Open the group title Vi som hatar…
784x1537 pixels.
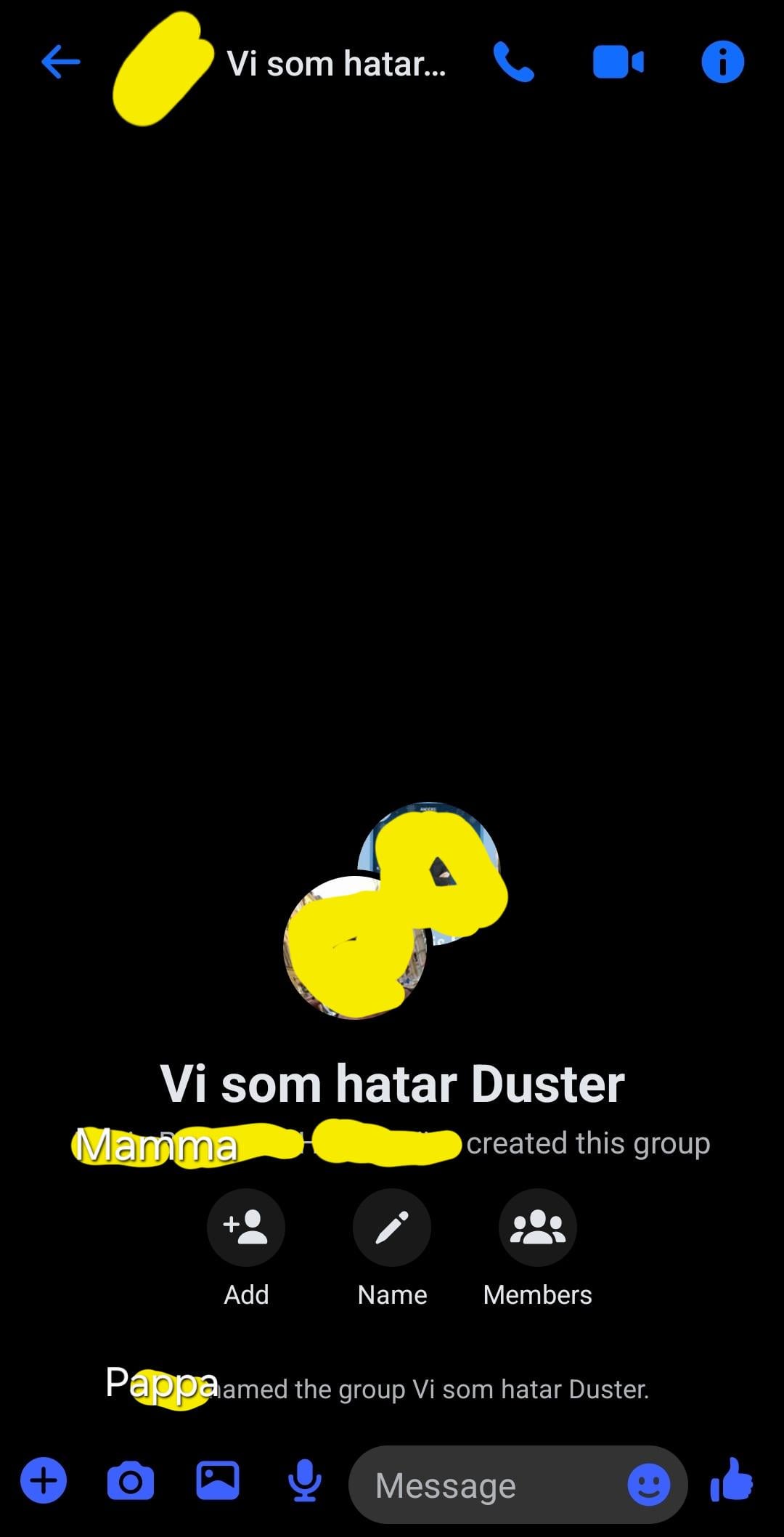click(336, 64)
